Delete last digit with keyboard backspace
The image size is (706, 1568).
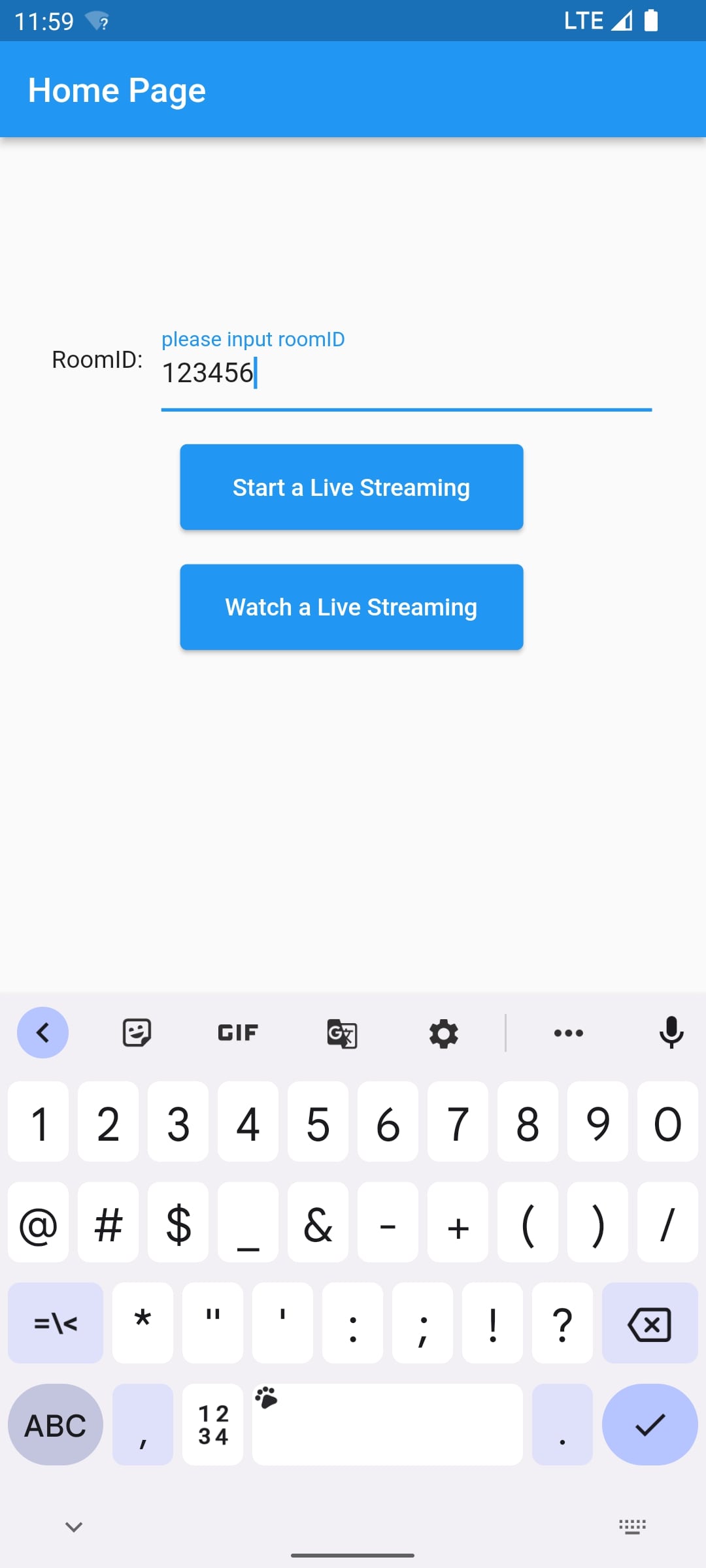(x=649, y=1324)
